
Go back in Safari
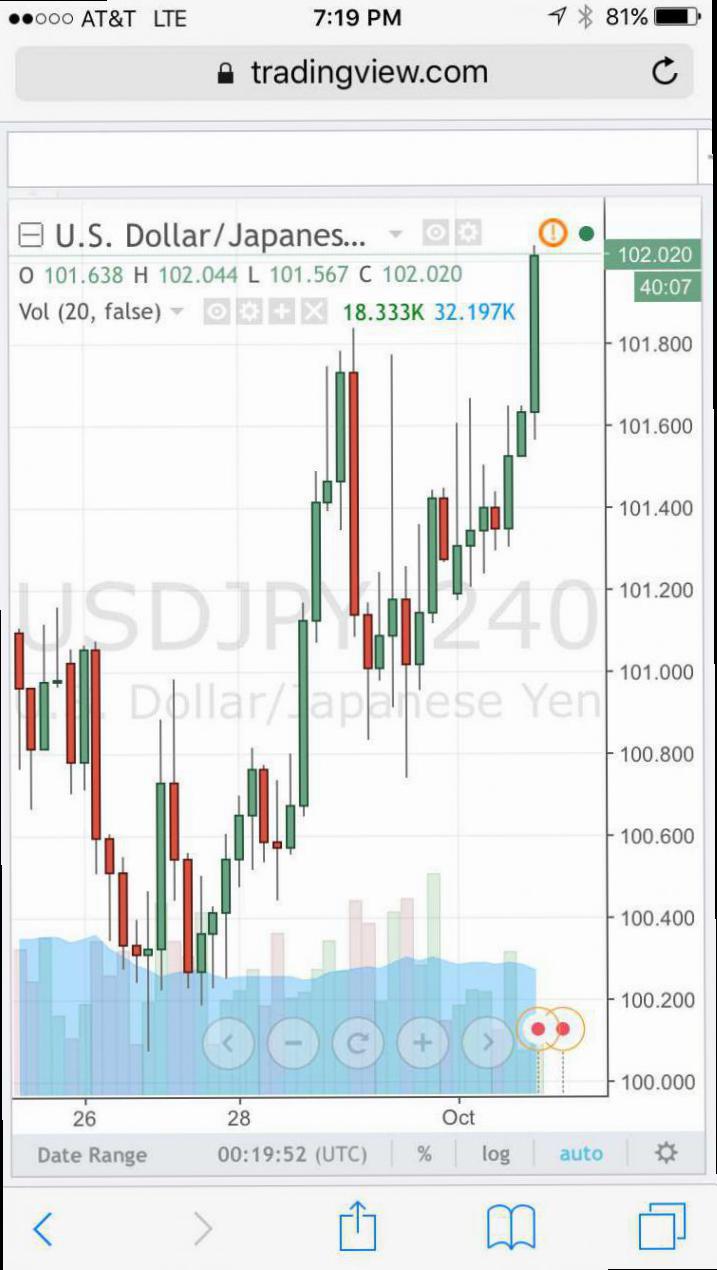click(42, 1228)
